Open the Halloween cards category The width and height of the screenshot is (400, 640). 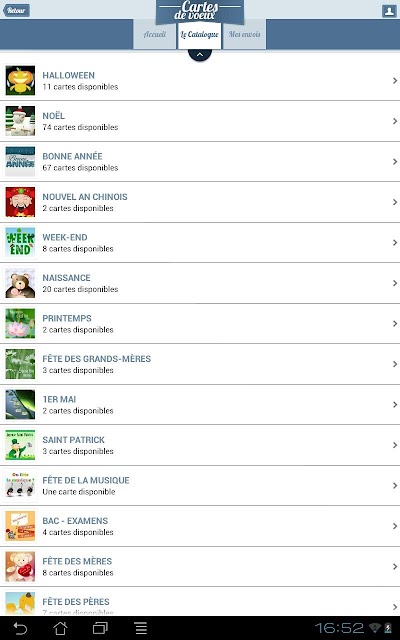point(200,80)
